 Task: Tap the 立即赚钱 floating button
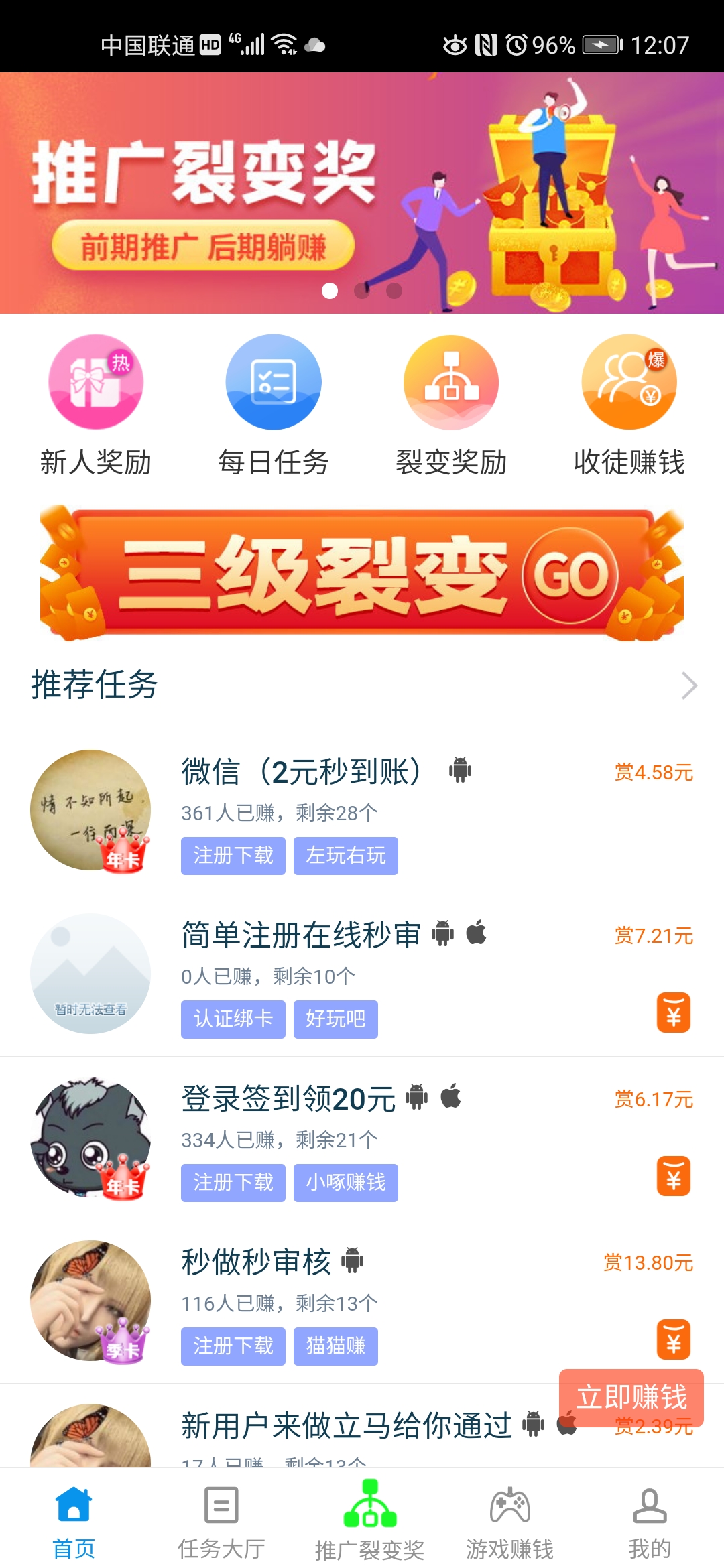[x=631, y=1396]
